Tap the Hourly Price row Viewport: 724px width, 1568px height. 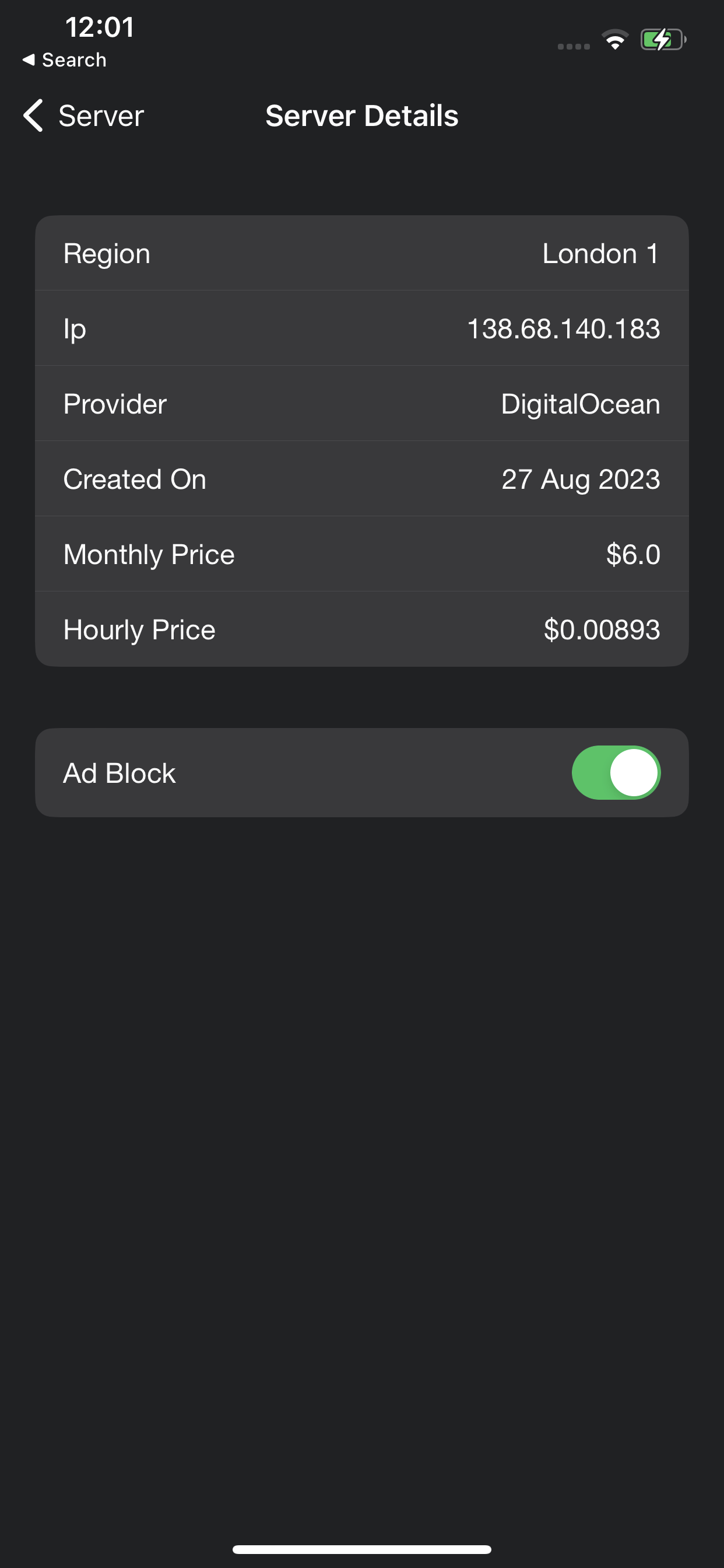tap(361, 629)
